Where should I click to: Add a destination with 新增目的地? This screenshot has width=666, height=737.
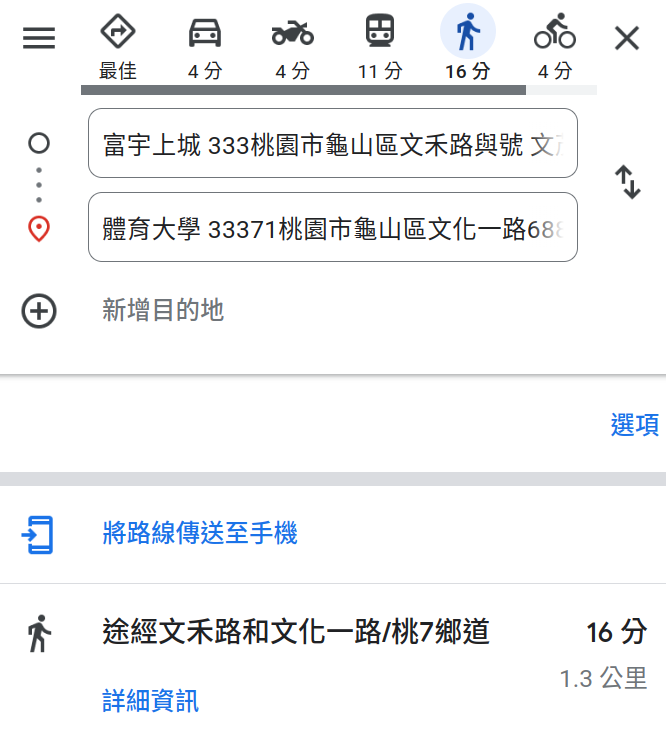click(x=162, y=310)
